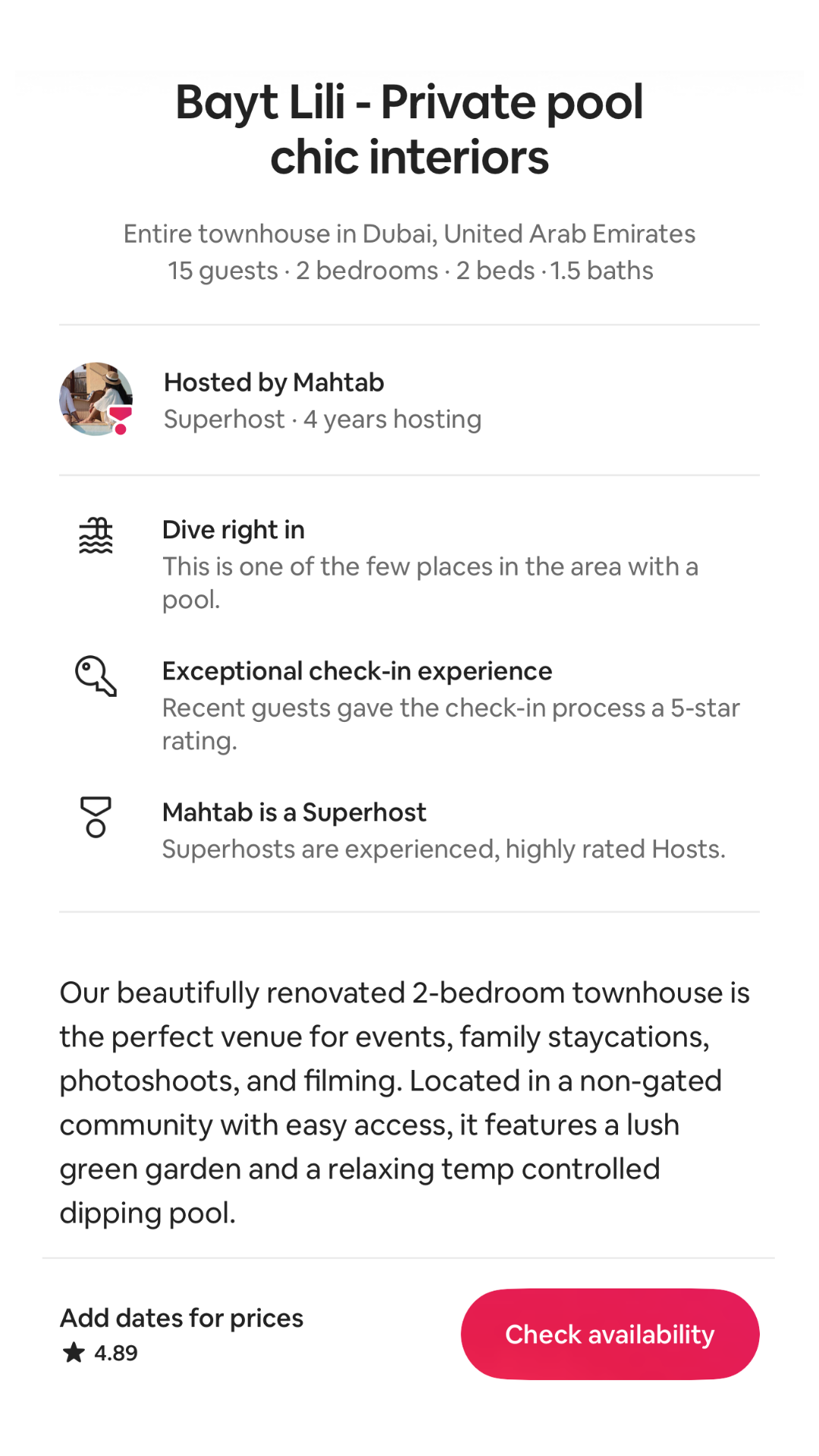Open Add dates for prices
Screen dimensions: 819x1456
pyautogui.click(x=181, y=1318)
